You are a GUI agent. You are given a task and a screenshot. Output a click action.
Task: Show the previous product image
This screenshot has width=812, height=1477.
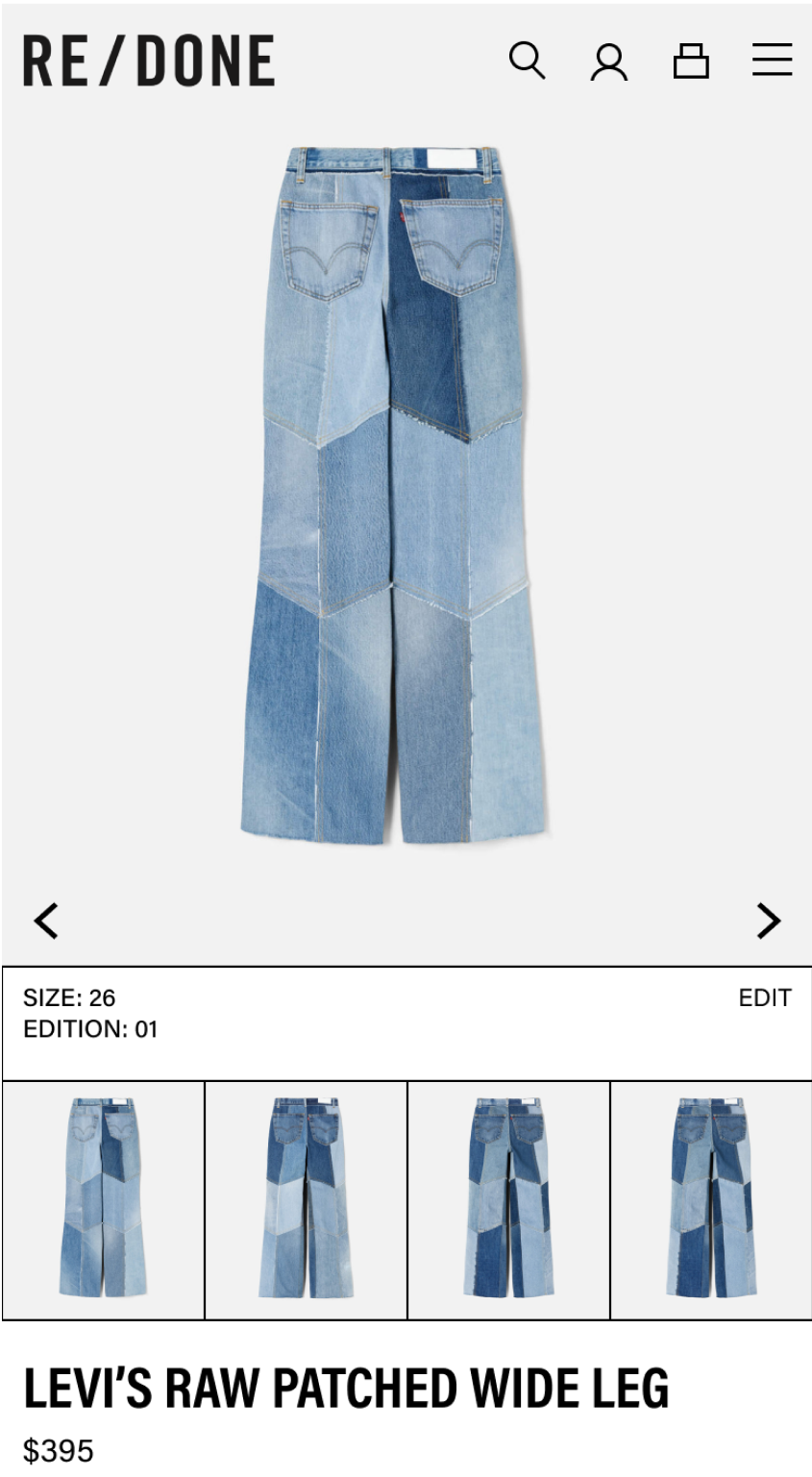(x=46, y=921)
